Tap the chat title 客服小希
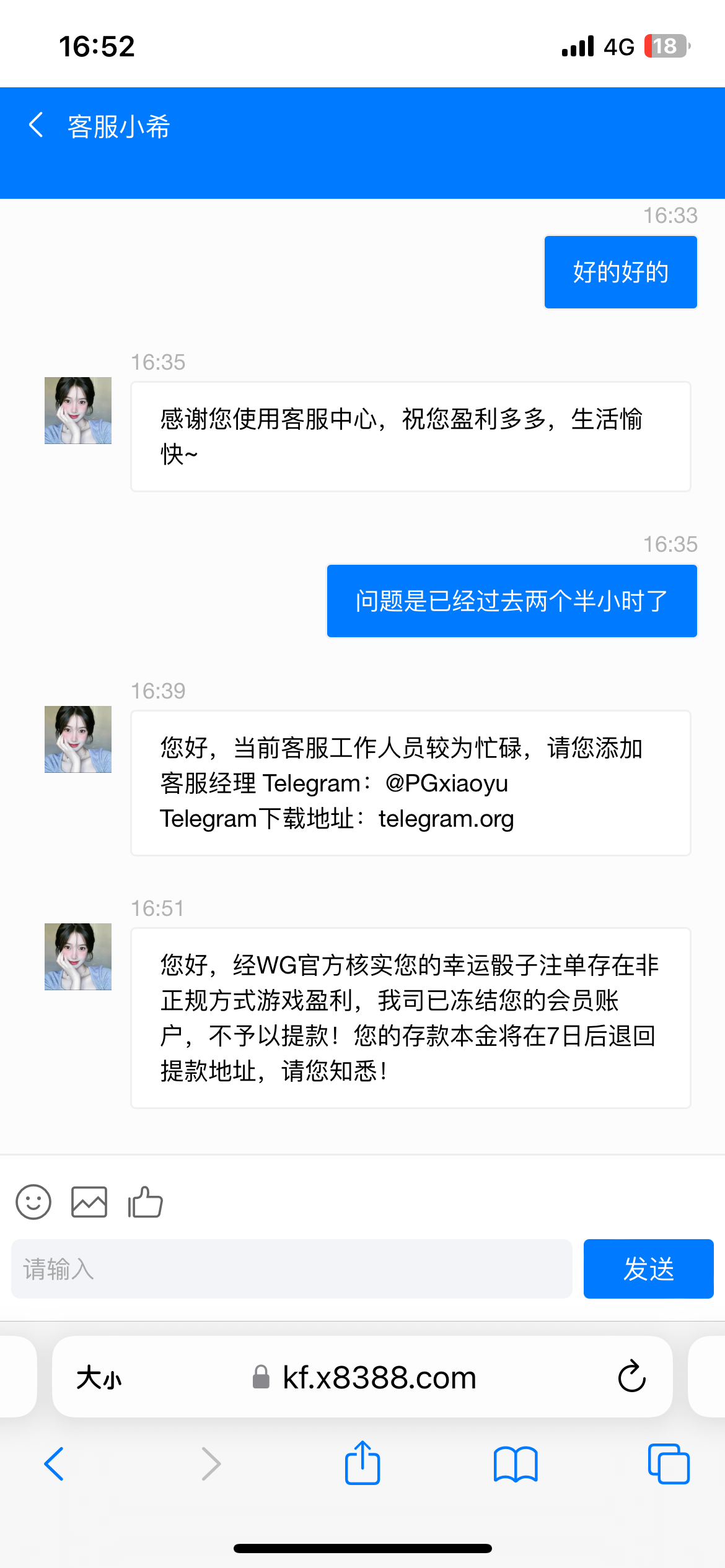 coord(119,126)
